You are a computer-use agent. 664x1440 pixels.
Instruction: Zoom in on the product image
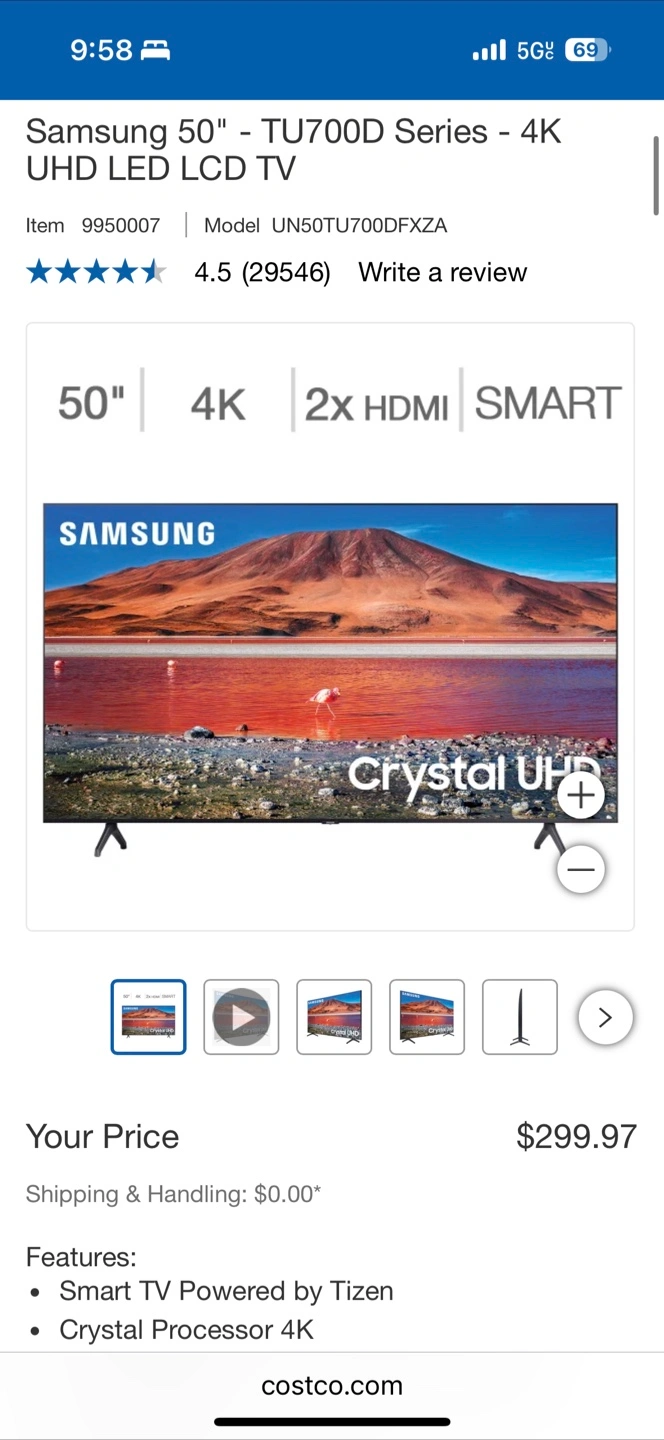point(580,797)
